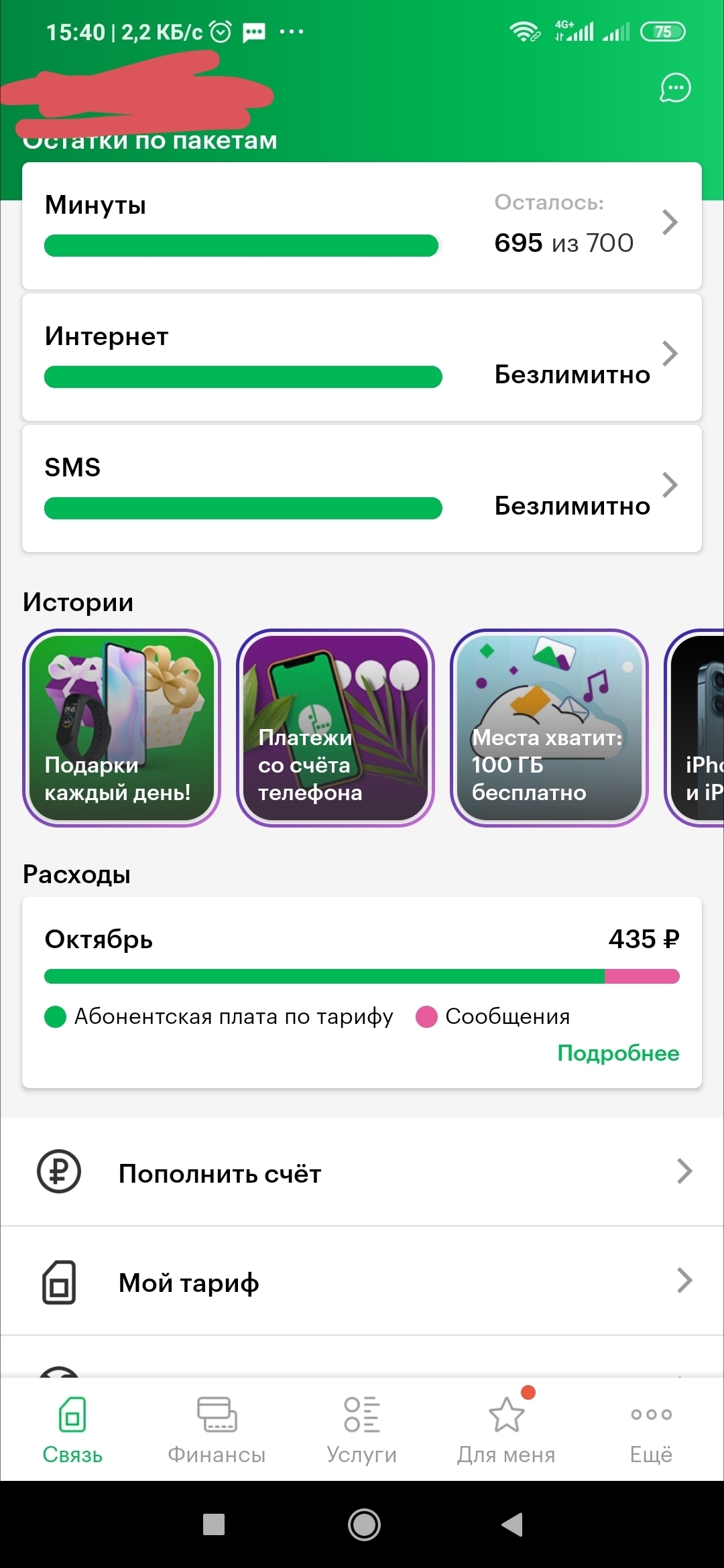
Task: Tap Подробнее for October expenses
Action: pos(617,1053)
